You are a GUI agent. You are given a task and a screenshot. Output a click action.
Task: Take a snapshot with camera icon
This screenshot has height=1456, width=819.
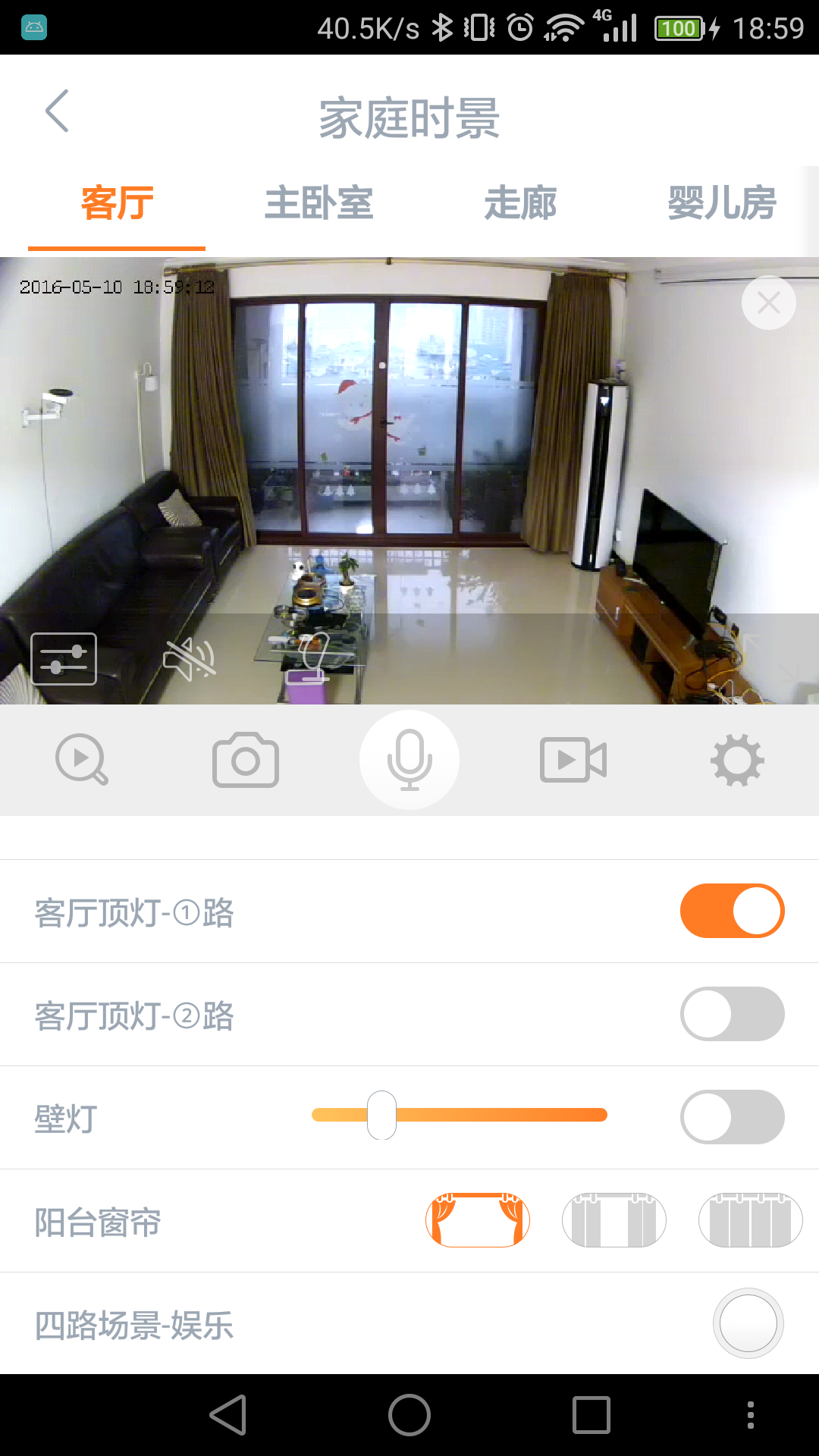pyautogui.click(x=246, y=760)
